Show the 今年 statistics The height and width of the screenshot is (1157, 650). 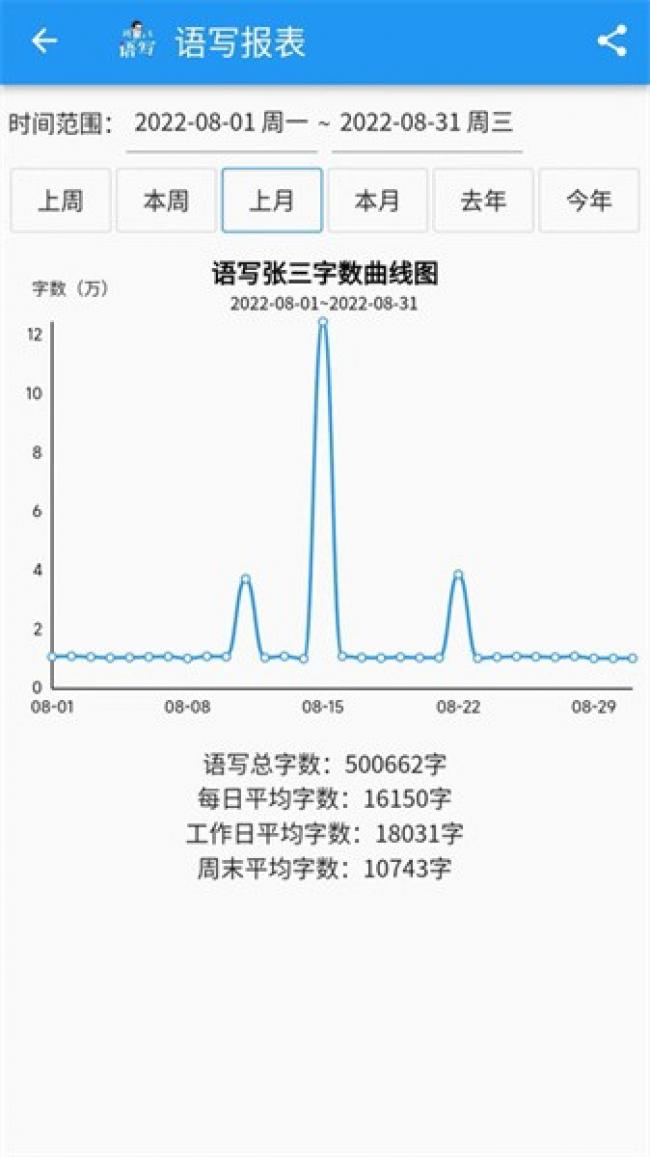[589, 201]
